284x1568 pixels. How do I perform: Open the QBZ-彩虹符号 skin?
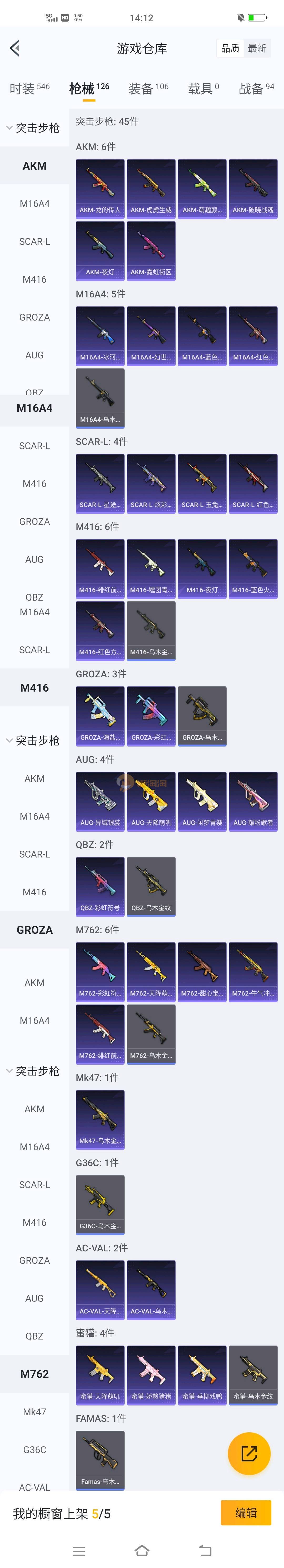100,886
